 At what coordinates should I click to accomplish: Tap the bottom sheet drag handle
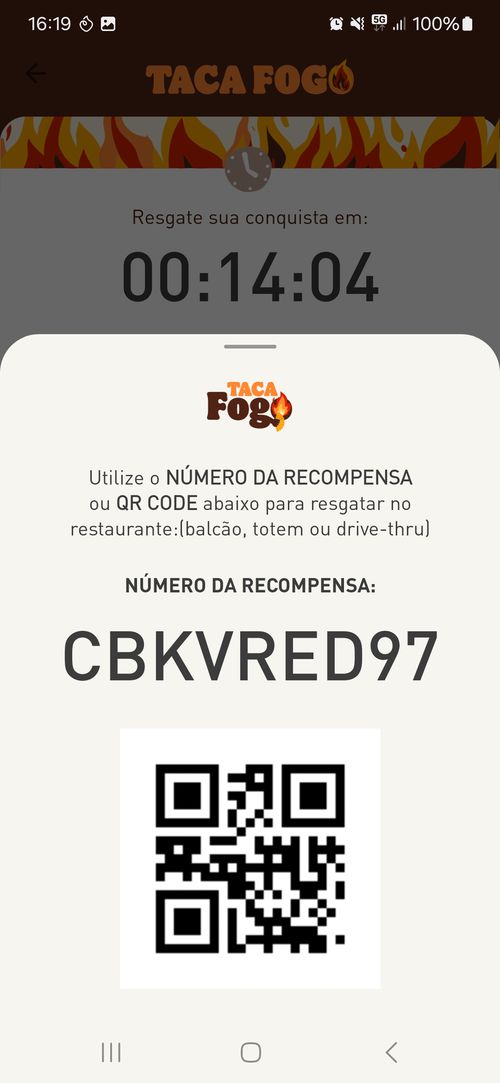(250, 347)
